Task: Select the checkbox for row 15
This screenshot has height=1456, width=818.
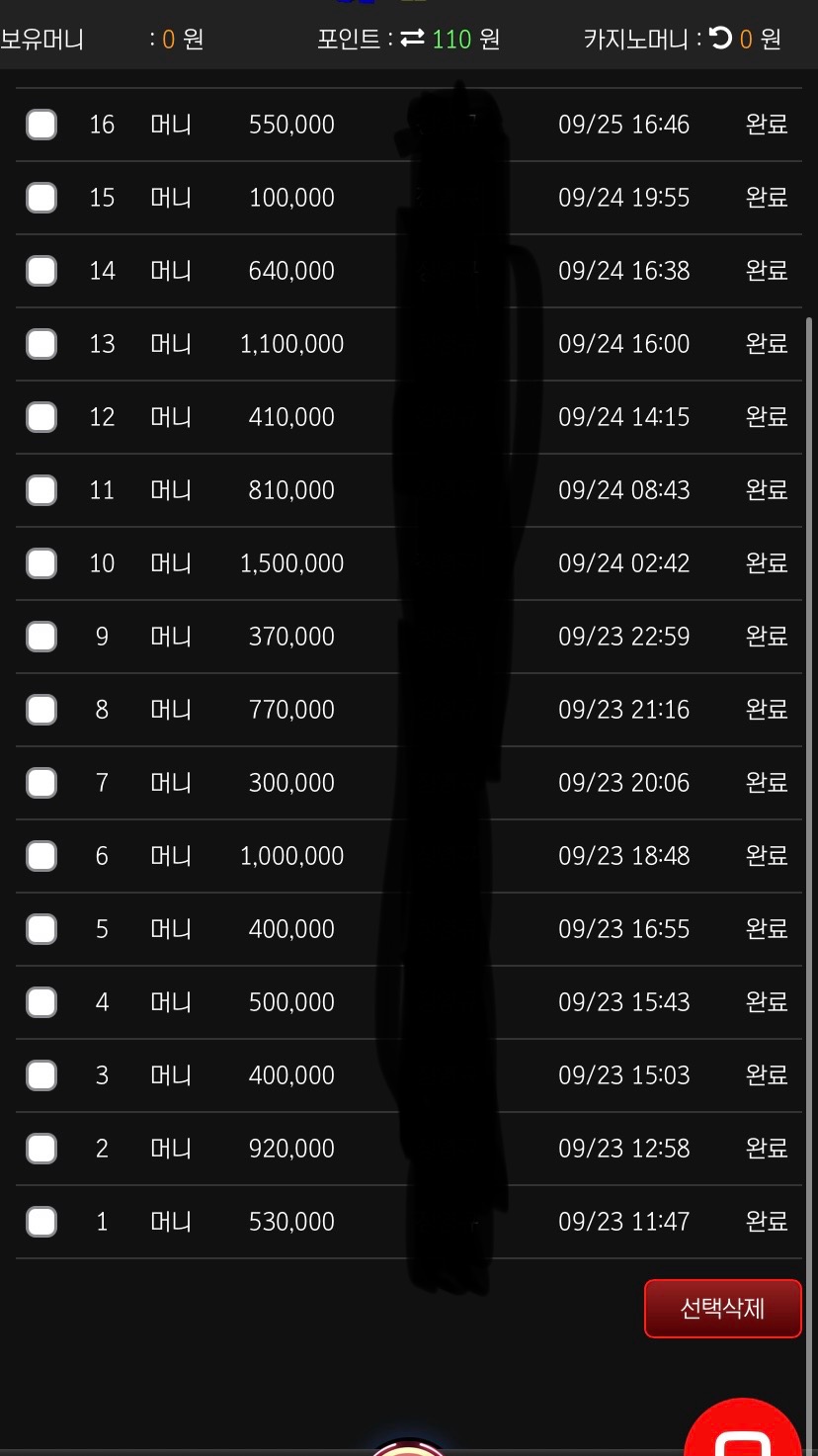Action: (41, 198)
